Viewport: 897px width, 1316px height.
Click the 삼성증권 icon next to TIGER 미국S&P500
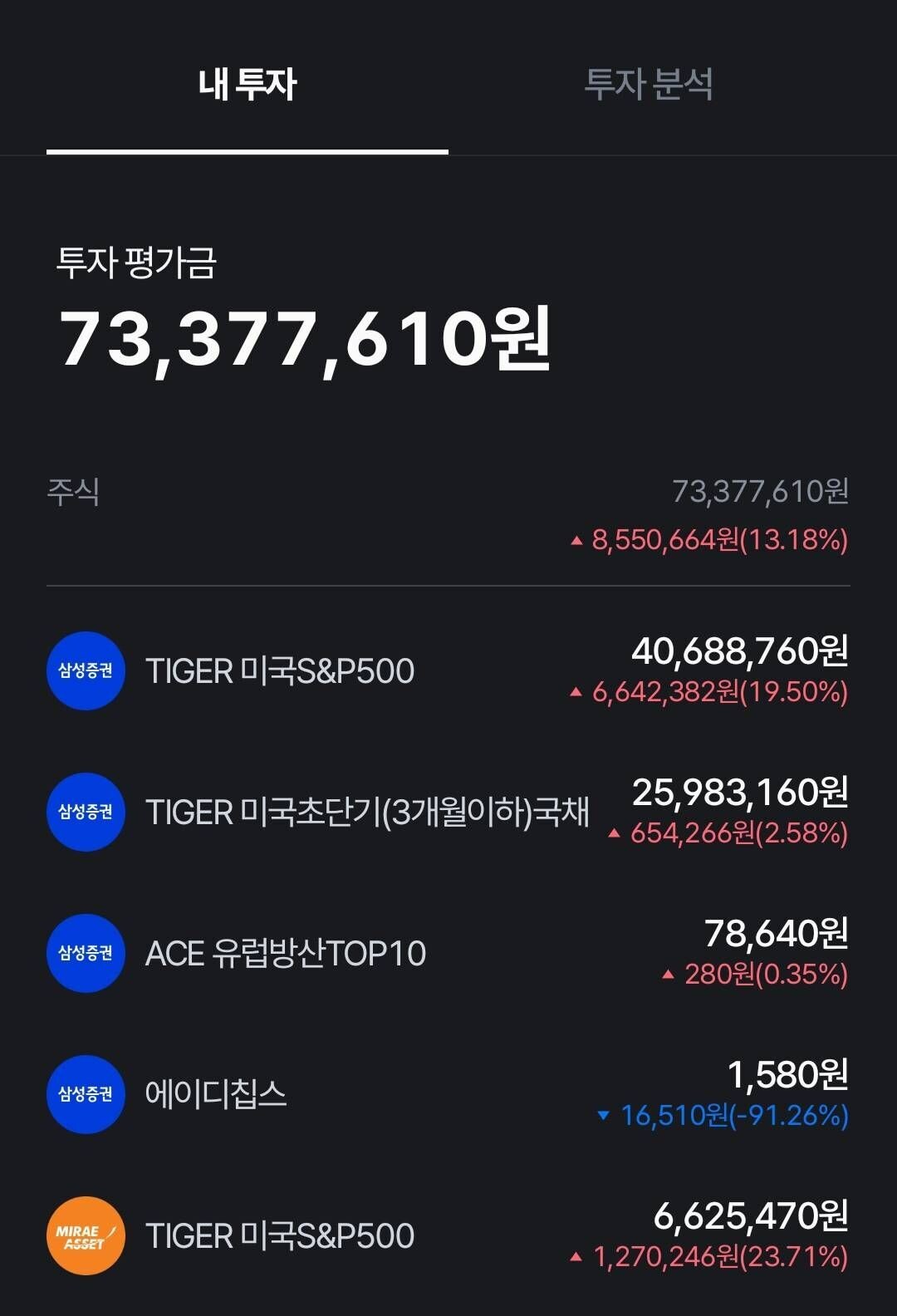[x=86, y=670]
